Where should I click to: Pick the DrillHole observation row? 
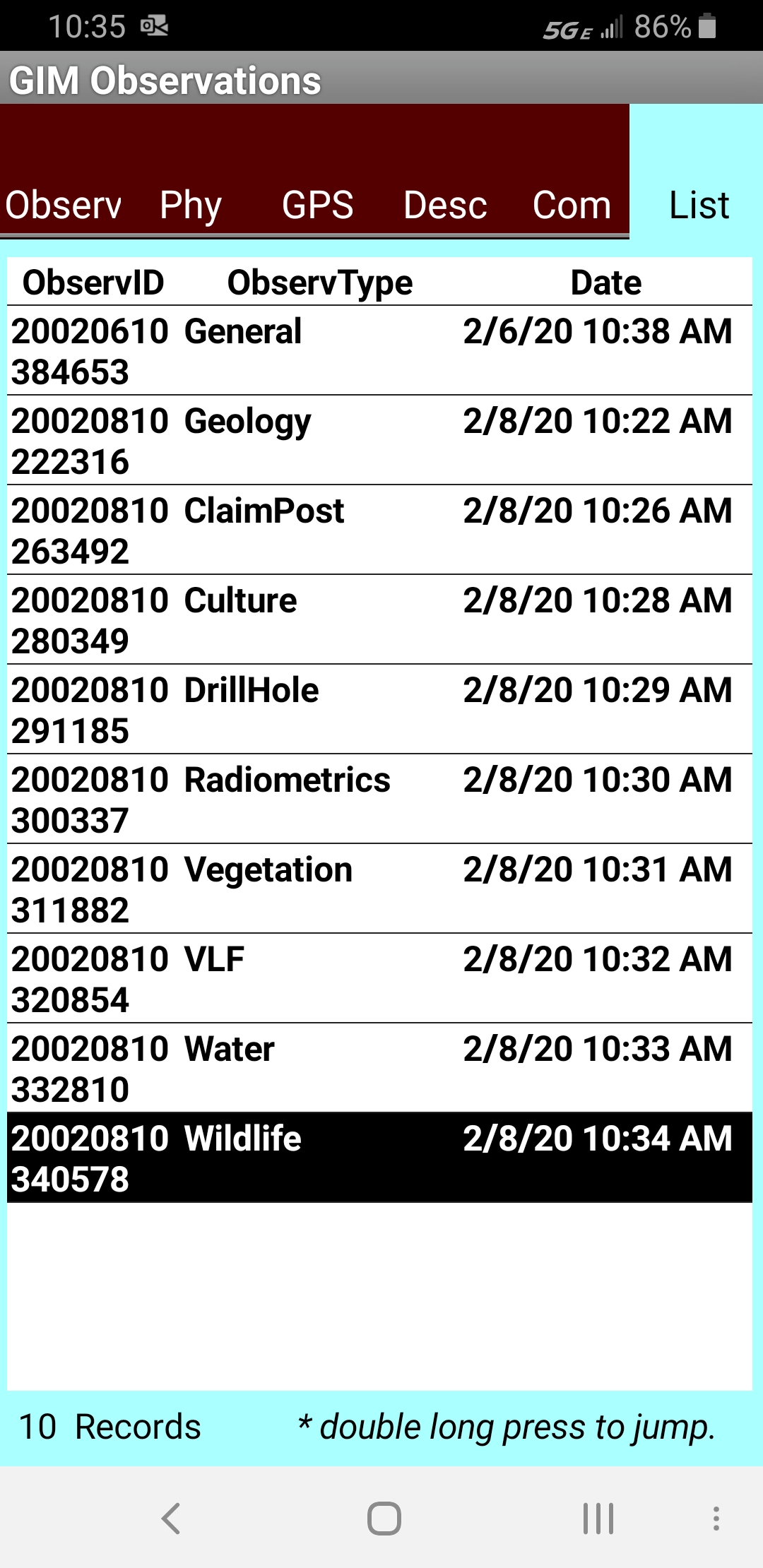(379, 710)
